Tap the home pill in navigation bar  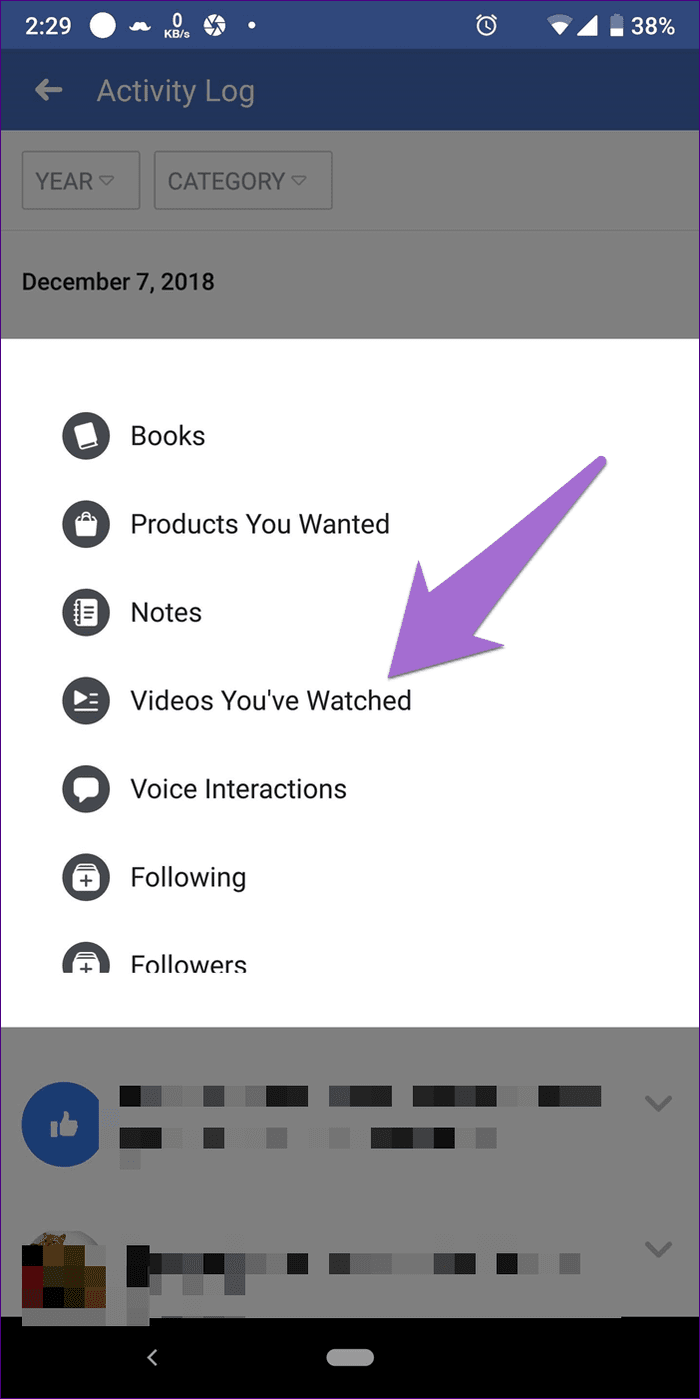350,1357
